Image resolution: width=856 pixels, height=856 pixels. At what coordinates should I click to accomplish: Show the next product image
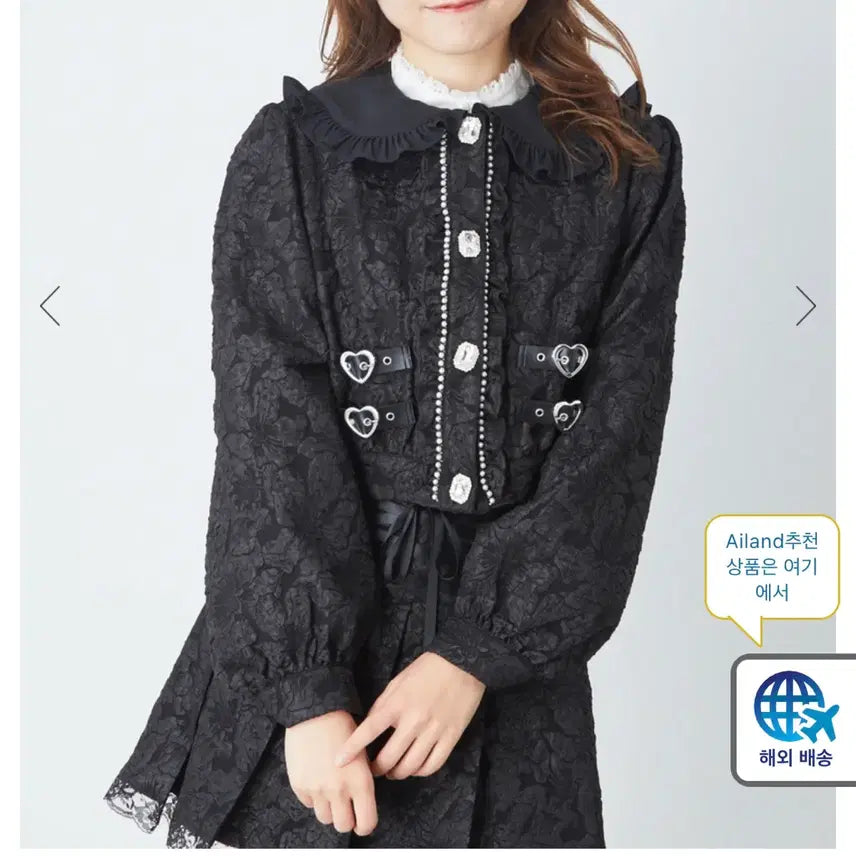pos(806,306)
